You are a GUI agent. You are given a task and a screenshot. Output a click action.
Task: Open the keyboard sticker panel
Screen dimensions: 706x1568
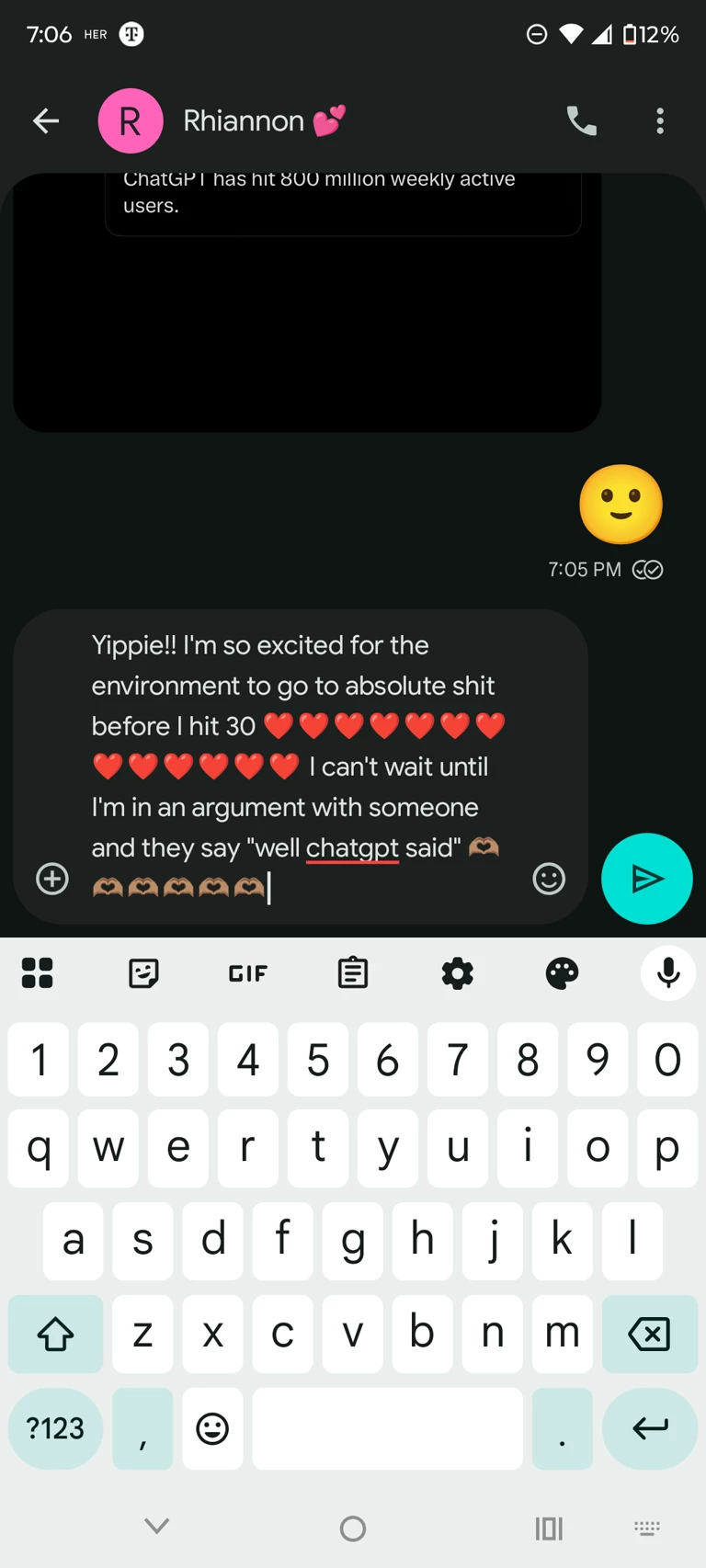click(x=143, y=973)
